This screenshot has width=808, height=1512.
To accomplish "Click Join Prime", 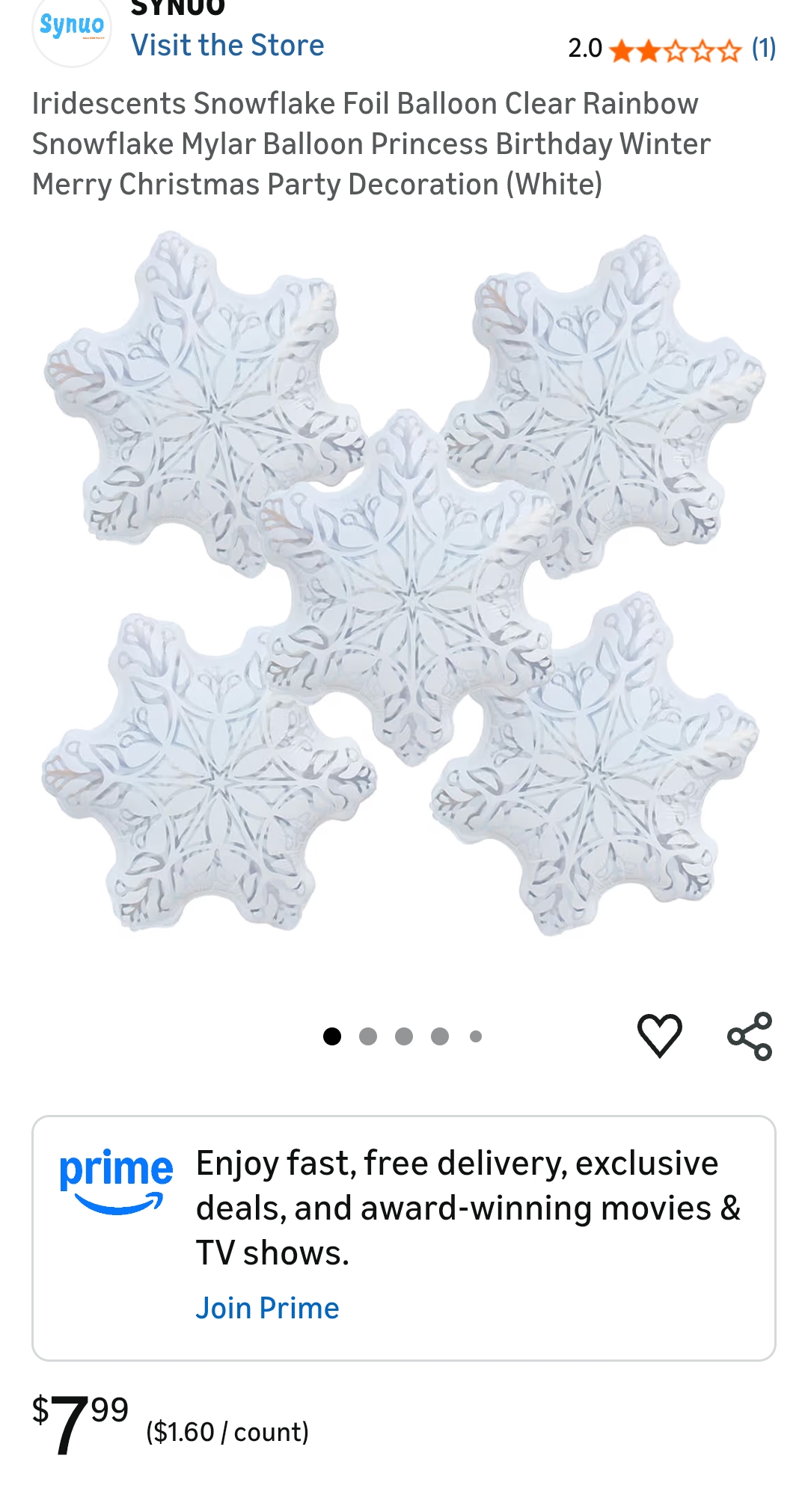I will 267,1307.
